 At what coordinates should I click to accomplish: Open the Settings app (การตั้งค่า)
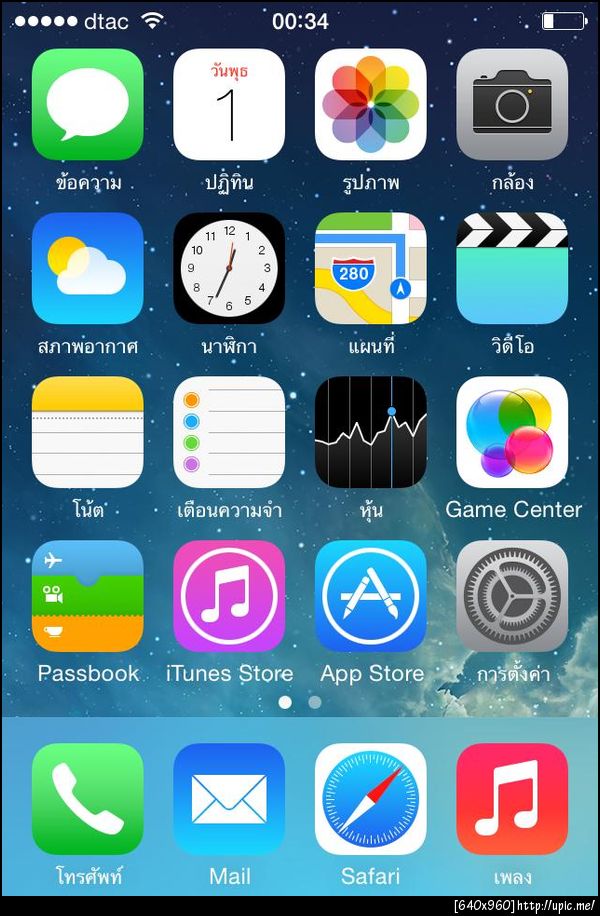point(512,596)
